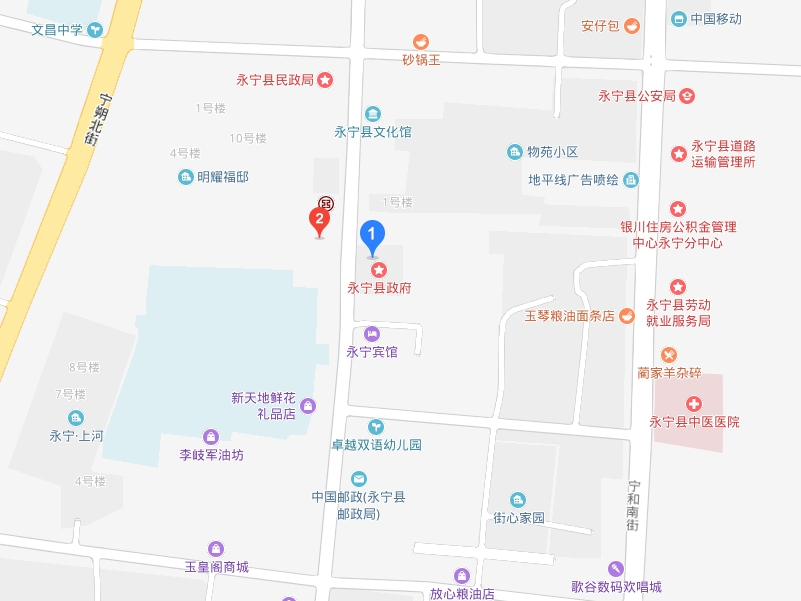The height and width of the screenshot is (601, 801).
Task: Select the red marker numbered 2
Action: pos(319,220)
